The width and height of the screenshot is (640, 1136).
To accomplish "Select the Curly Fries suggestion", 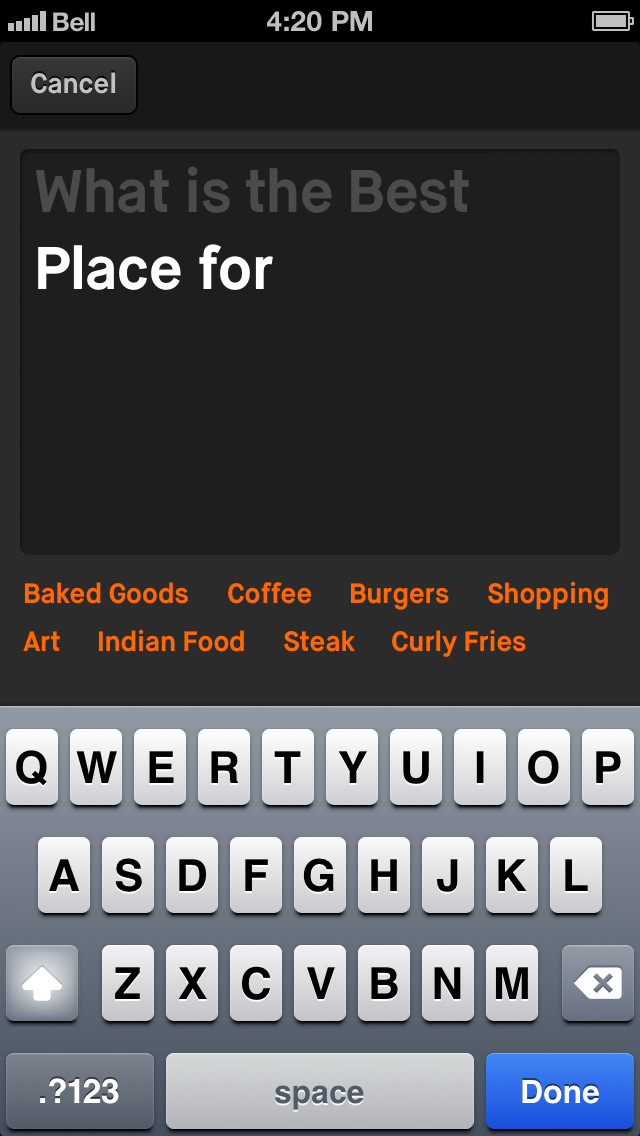I will click(x=458, y=642).
